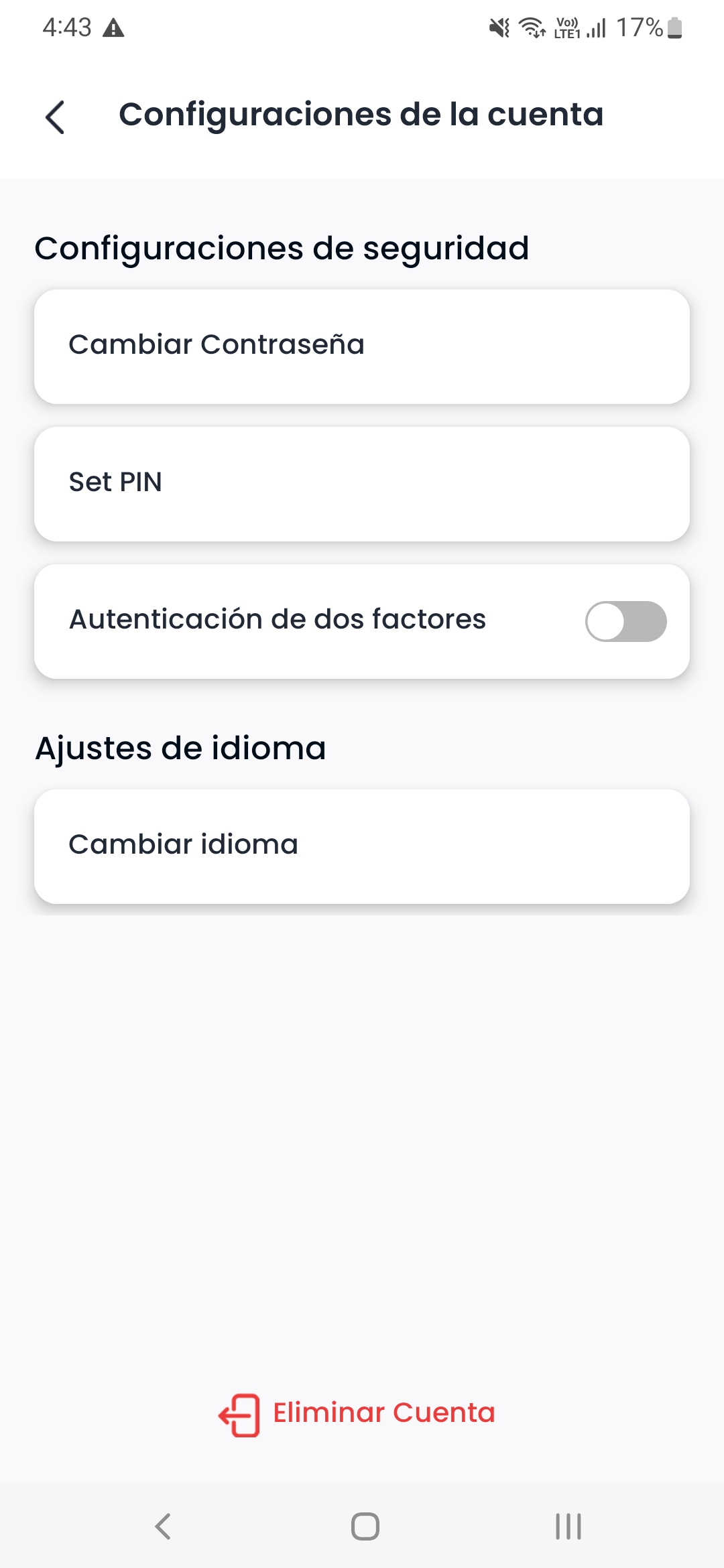Open recent apps from navigation bar
This screenshot has width=724, height=1568.
[568, 1526]
